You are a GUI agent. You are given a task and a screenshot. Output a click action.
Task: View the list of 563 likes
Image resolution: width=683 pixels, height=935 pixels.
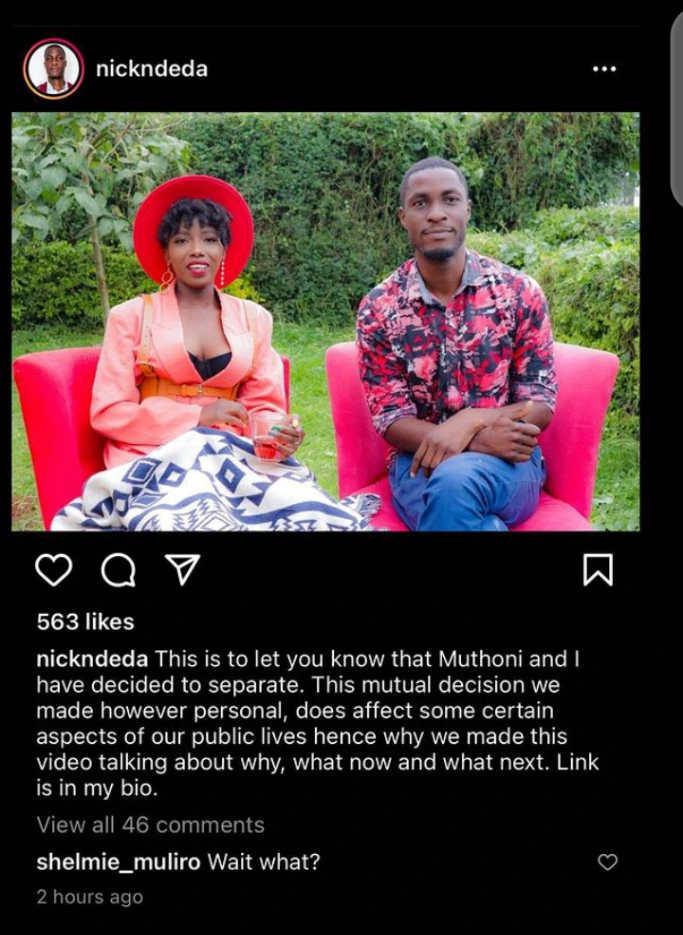click(85, 622)
